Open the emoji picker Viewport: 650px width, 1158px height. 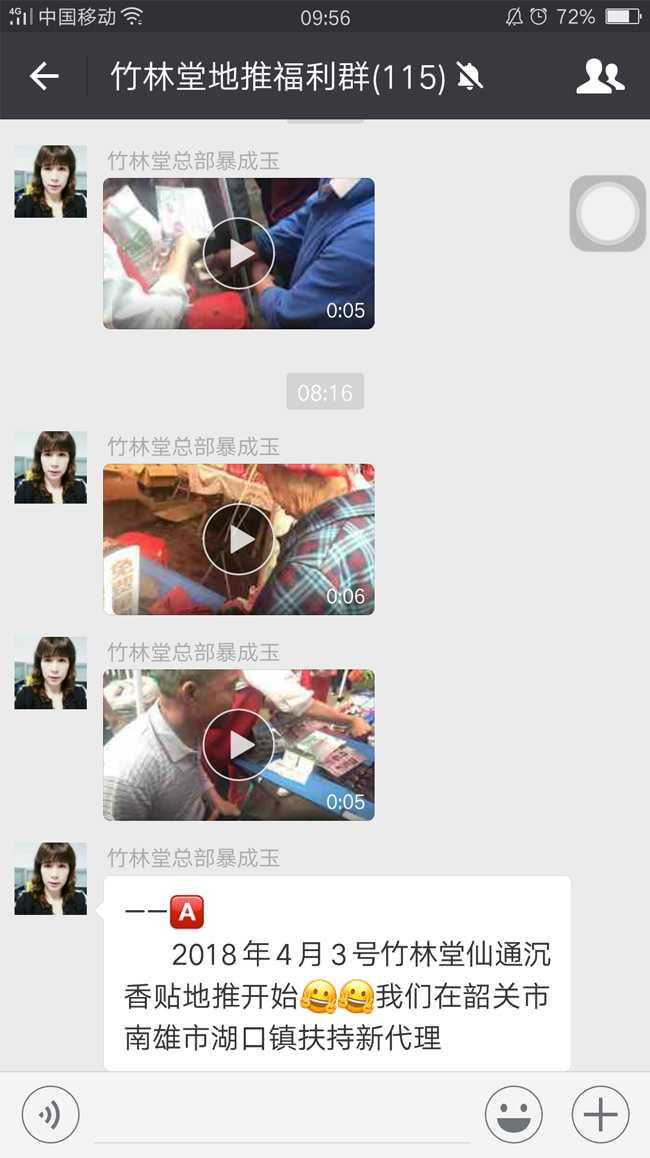(x=513, y=1114)
